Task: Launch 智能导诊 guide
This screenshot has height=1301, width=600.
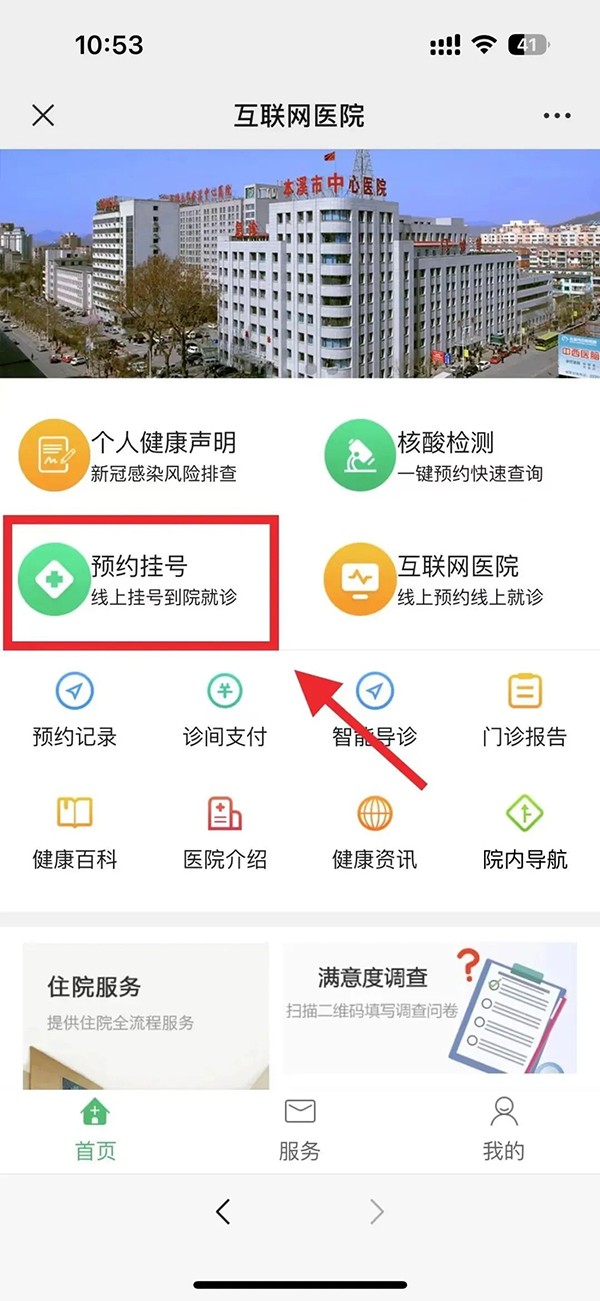Action: 375,710
